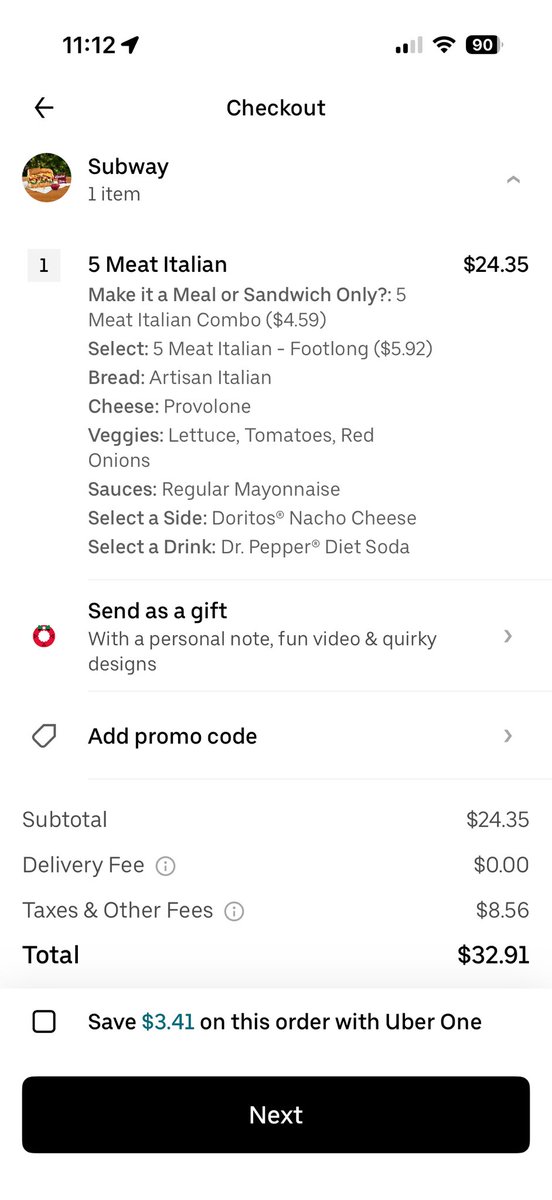Screen dimensions: 552x1200
Task: View Taxes & Other Fees info
Action: pyautogui.click(x=234, y=911)
